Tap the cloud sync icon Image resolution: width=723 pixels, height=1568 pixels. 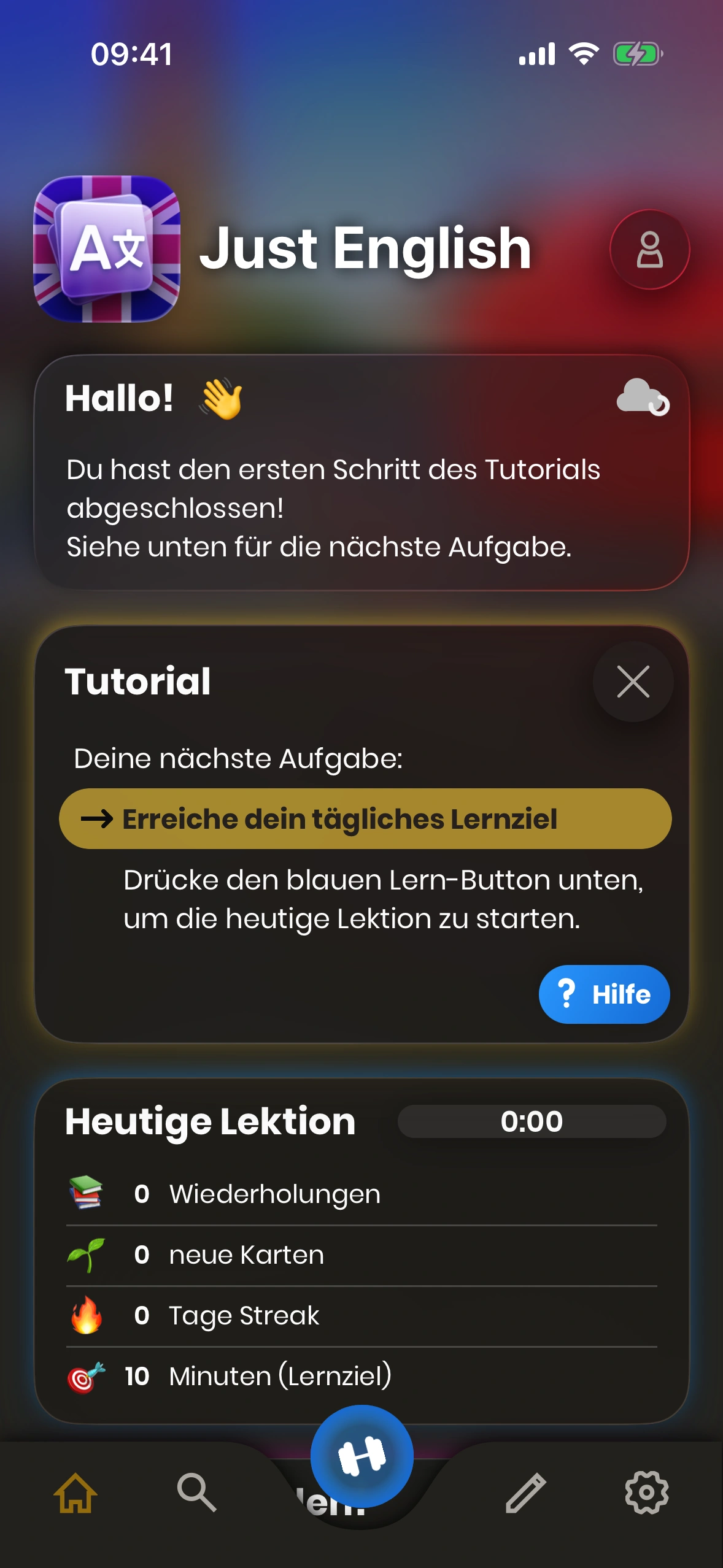pyautogui.click(x=642, y=397)
